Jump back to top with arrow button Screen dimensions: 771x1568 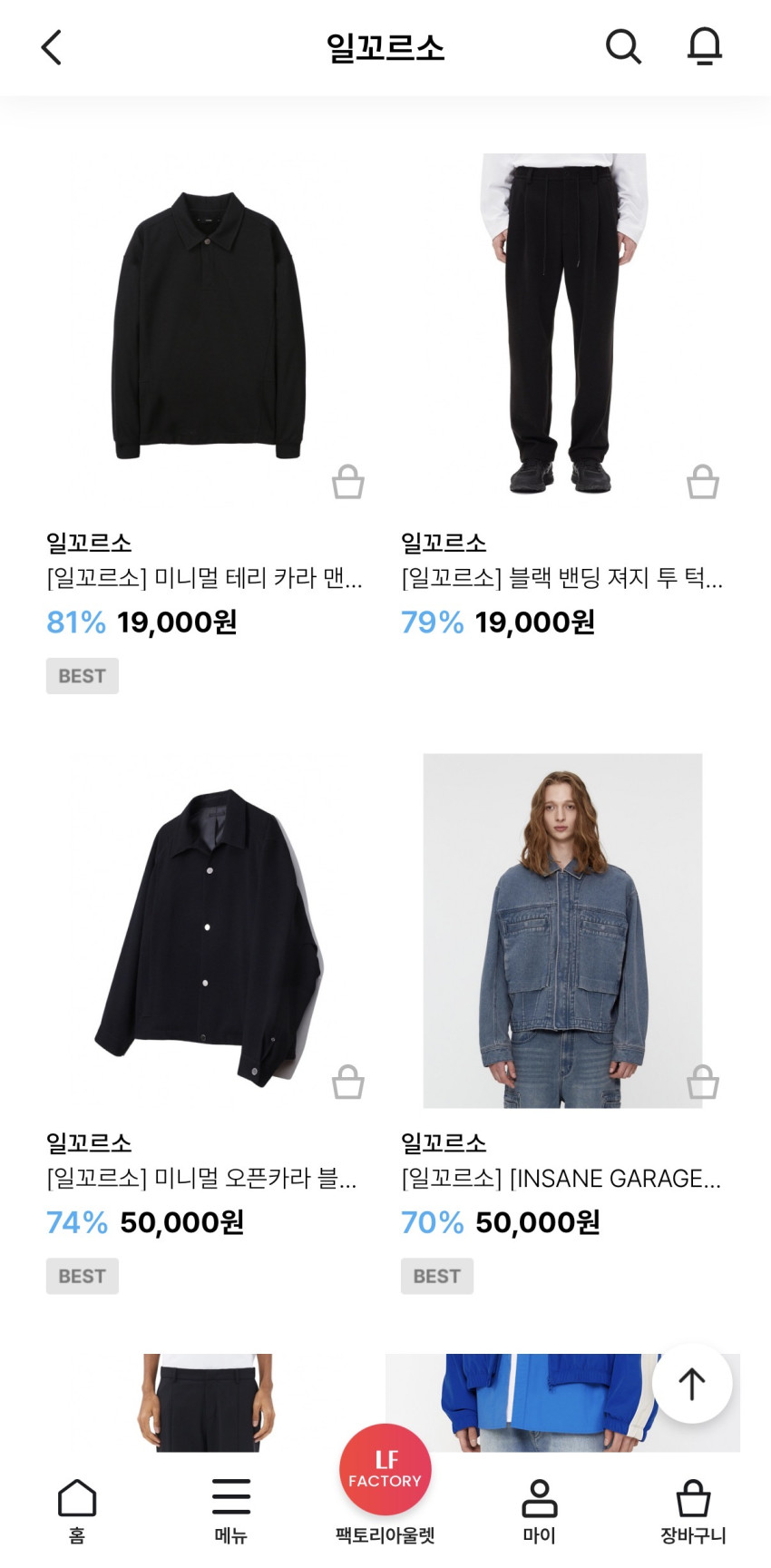click(x=691, y=1384)
